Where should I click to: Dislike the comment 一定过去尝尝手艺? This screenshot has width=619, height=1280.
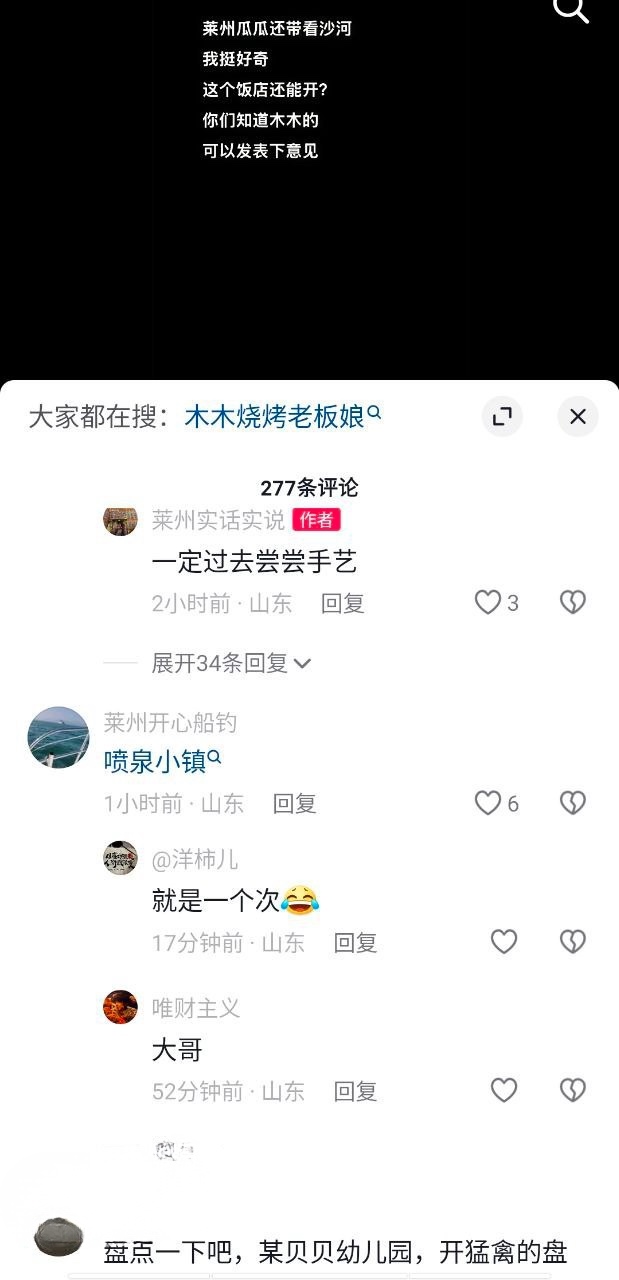click(572, 602)
